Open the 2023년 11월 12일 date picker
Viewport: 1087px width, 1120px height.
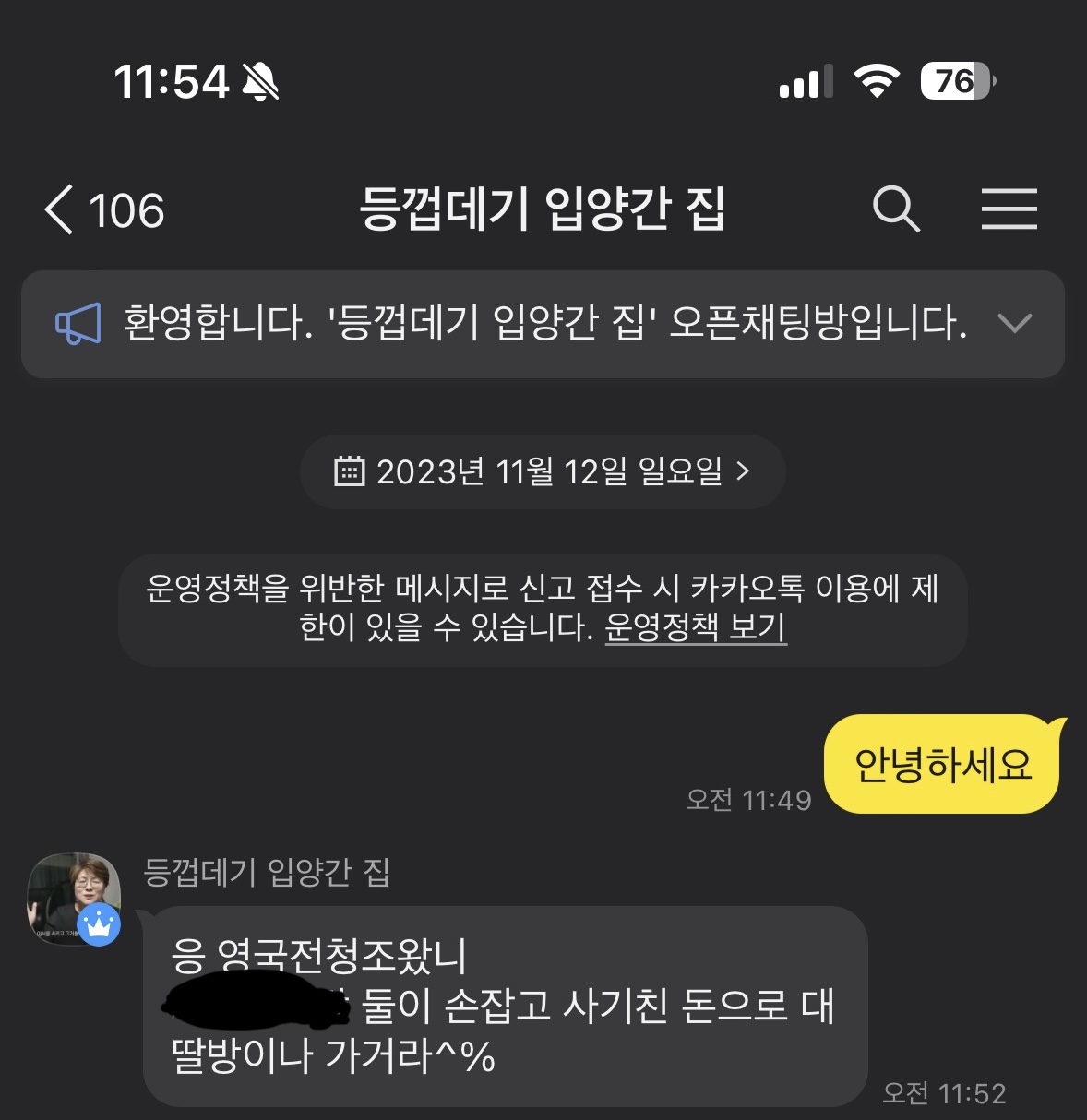tap(543, 471)
